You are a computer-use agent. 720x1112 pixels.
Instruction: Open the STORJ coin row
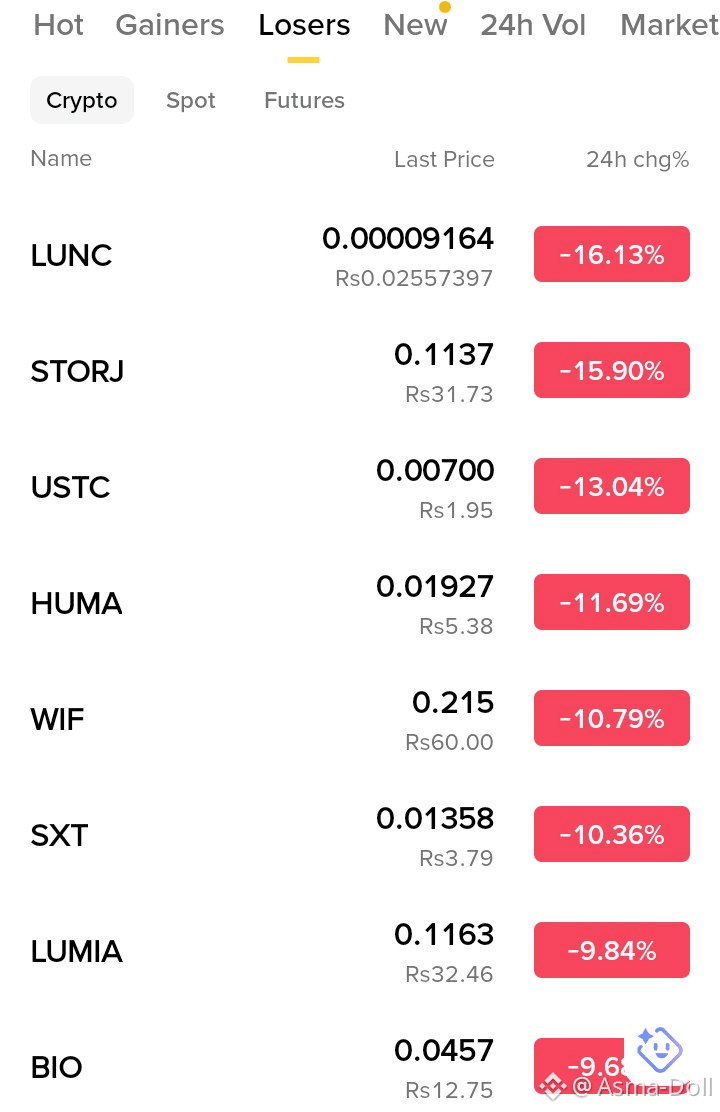pos(360,372)
